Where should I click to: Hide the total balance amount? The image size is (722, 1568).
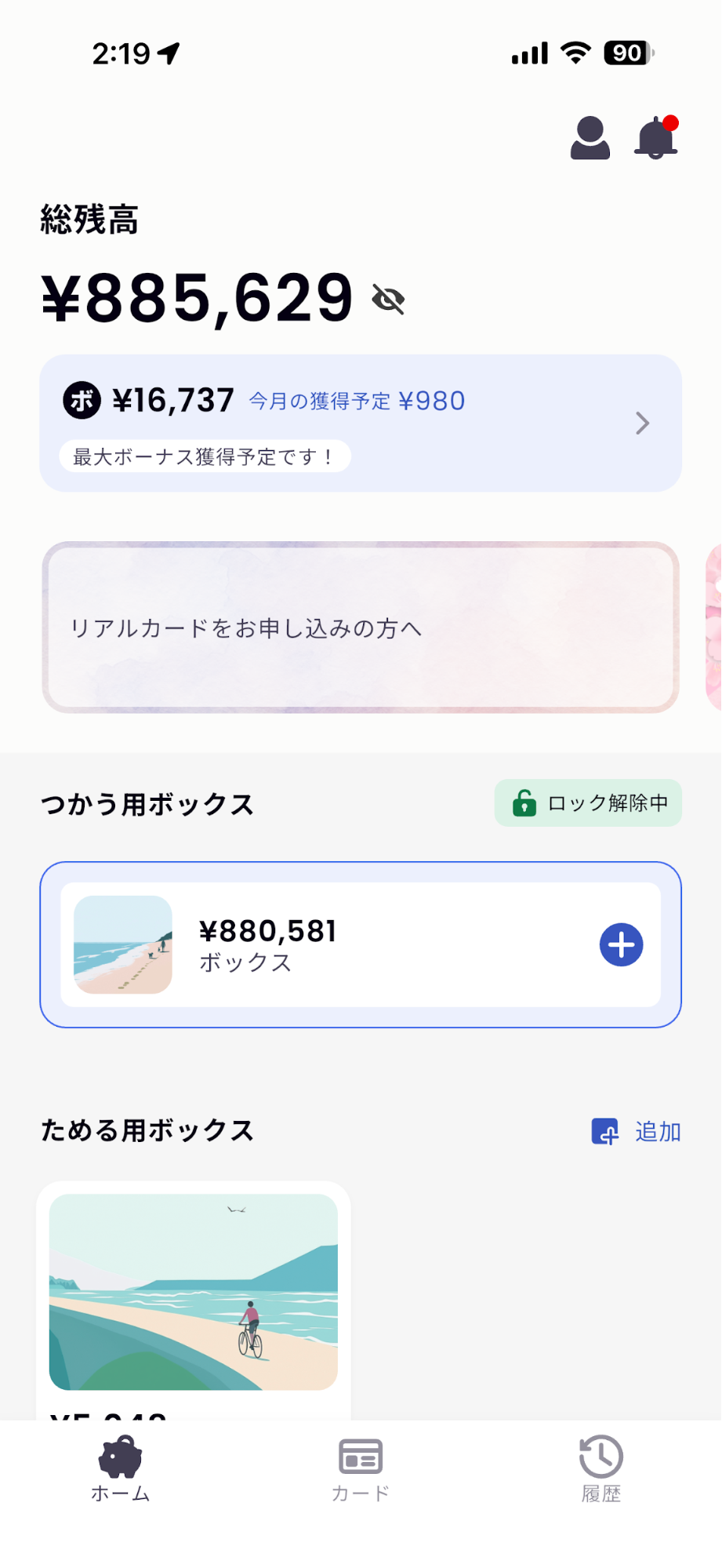[x=388, y=299]
